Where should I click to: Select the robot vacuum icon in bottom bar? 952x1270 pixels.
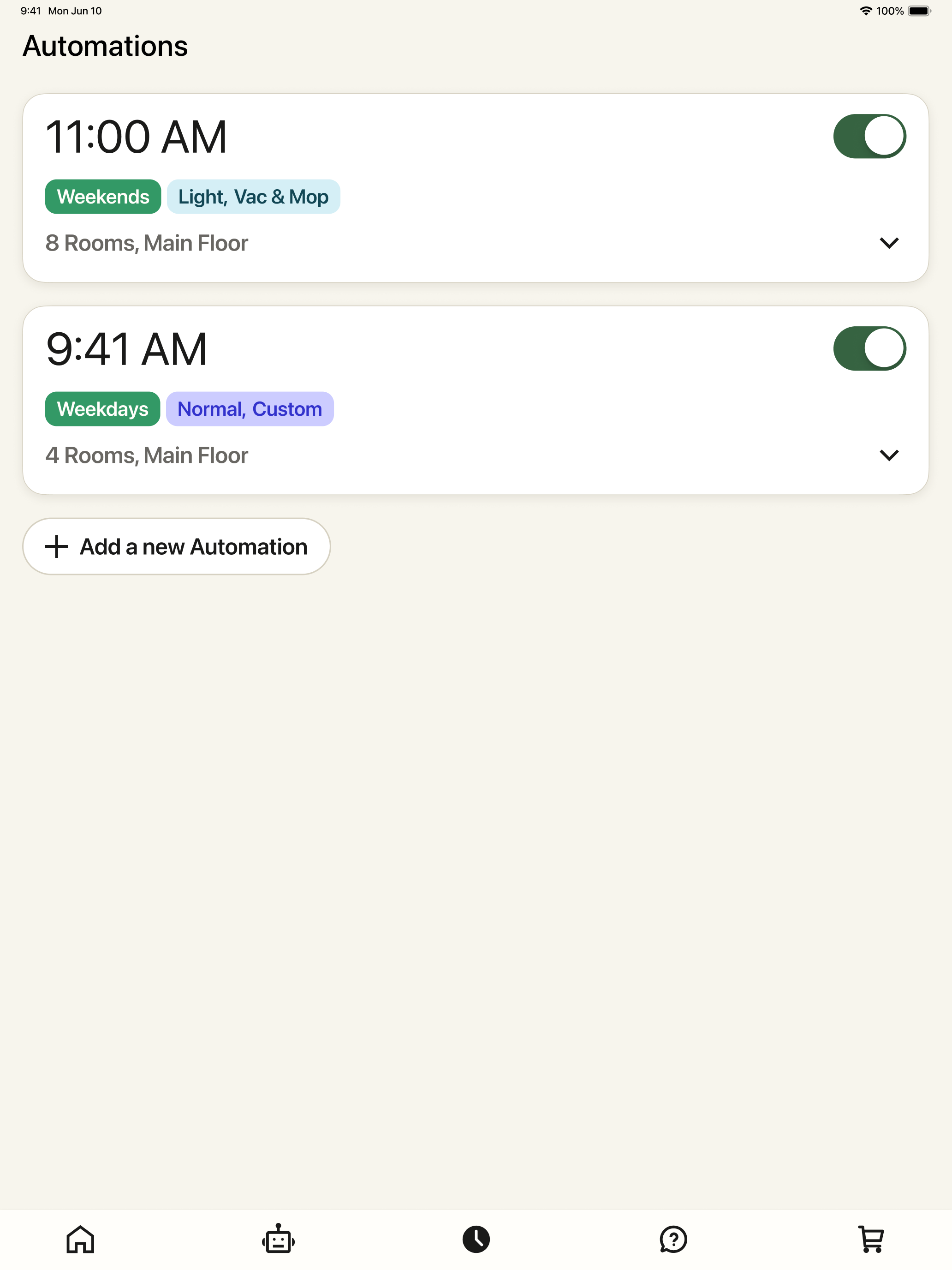pos(278,1239)
